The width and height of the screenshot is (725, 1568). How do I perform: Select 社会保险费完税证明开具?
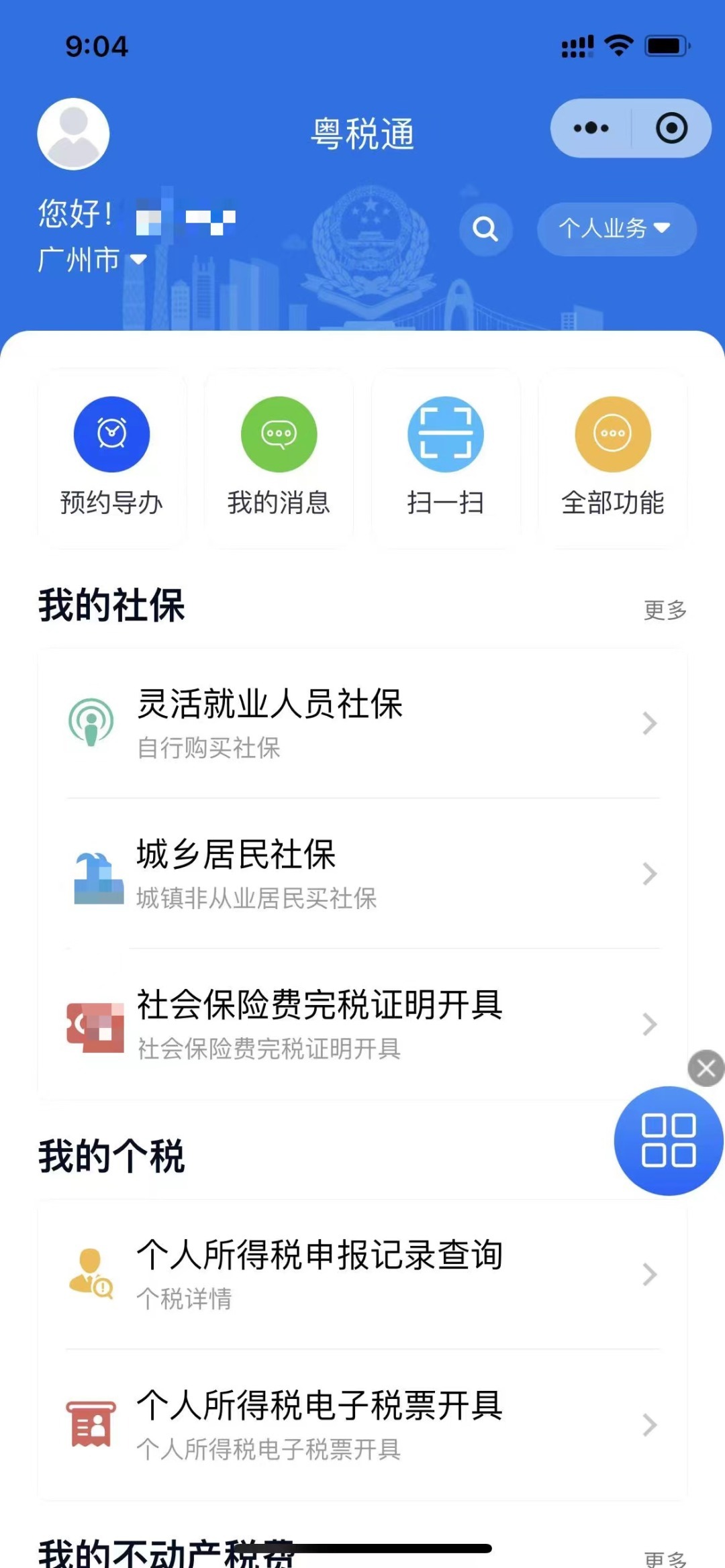click(x=362, y=1024)
